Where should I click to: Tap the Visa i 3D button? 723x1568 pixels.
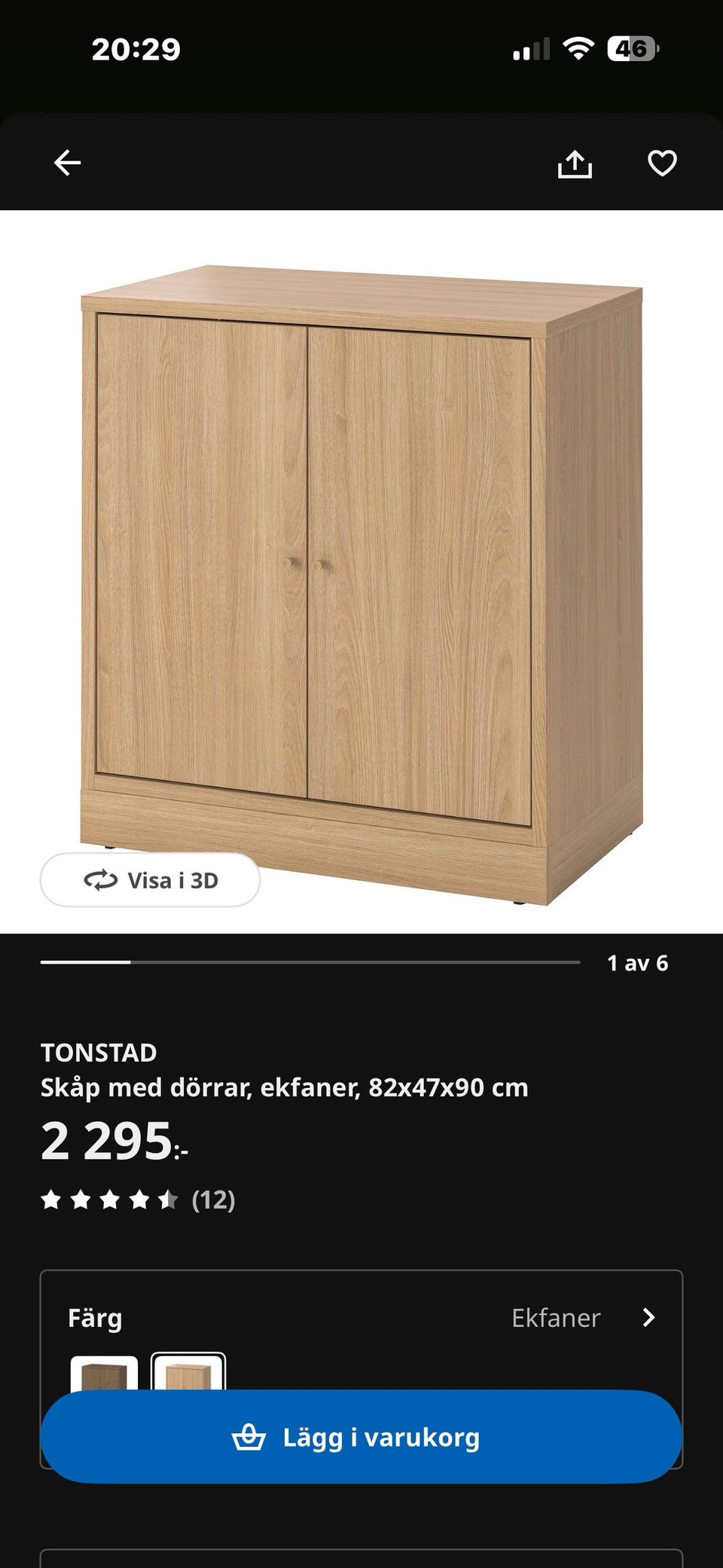[x=149, y=879]
